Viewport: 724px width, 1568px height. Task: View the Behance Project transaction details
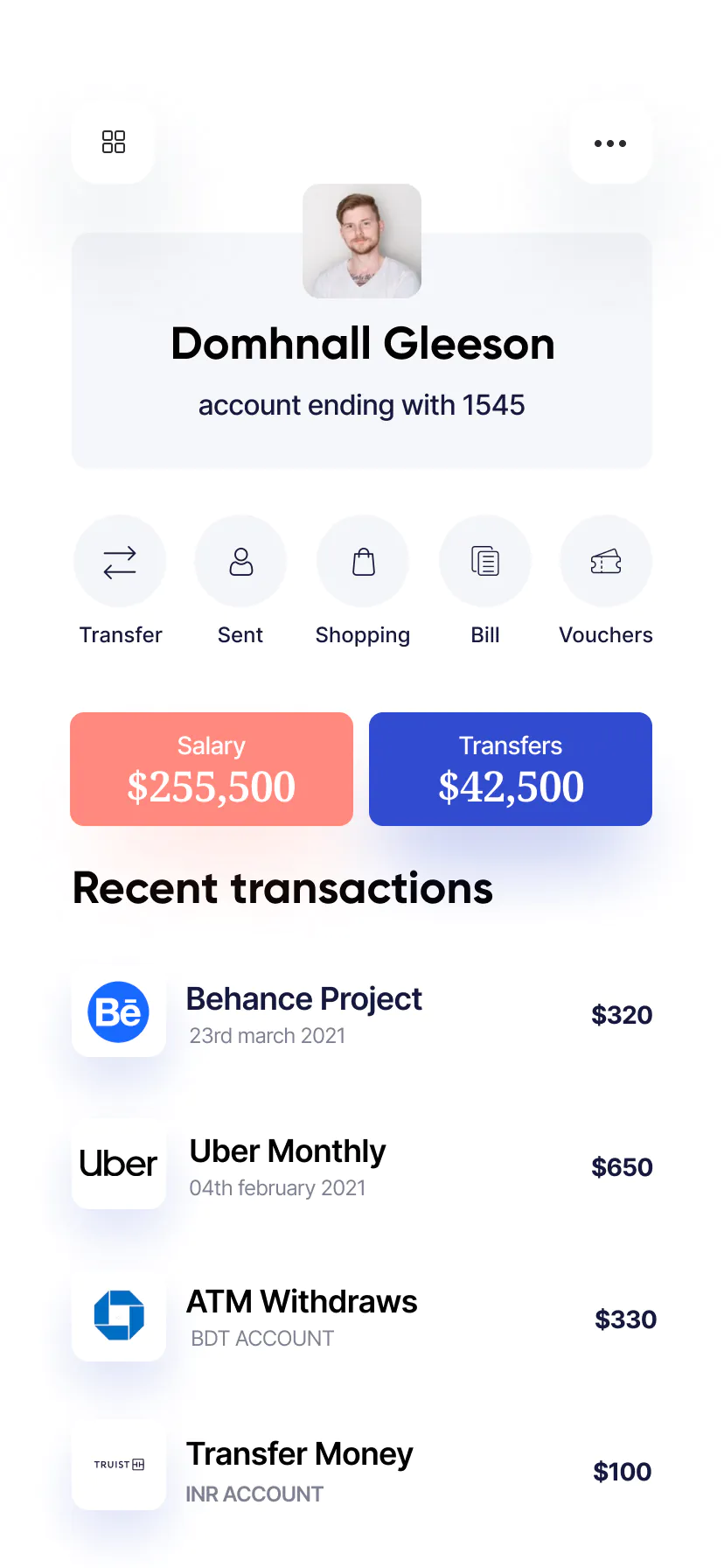[x=304, y=998]
